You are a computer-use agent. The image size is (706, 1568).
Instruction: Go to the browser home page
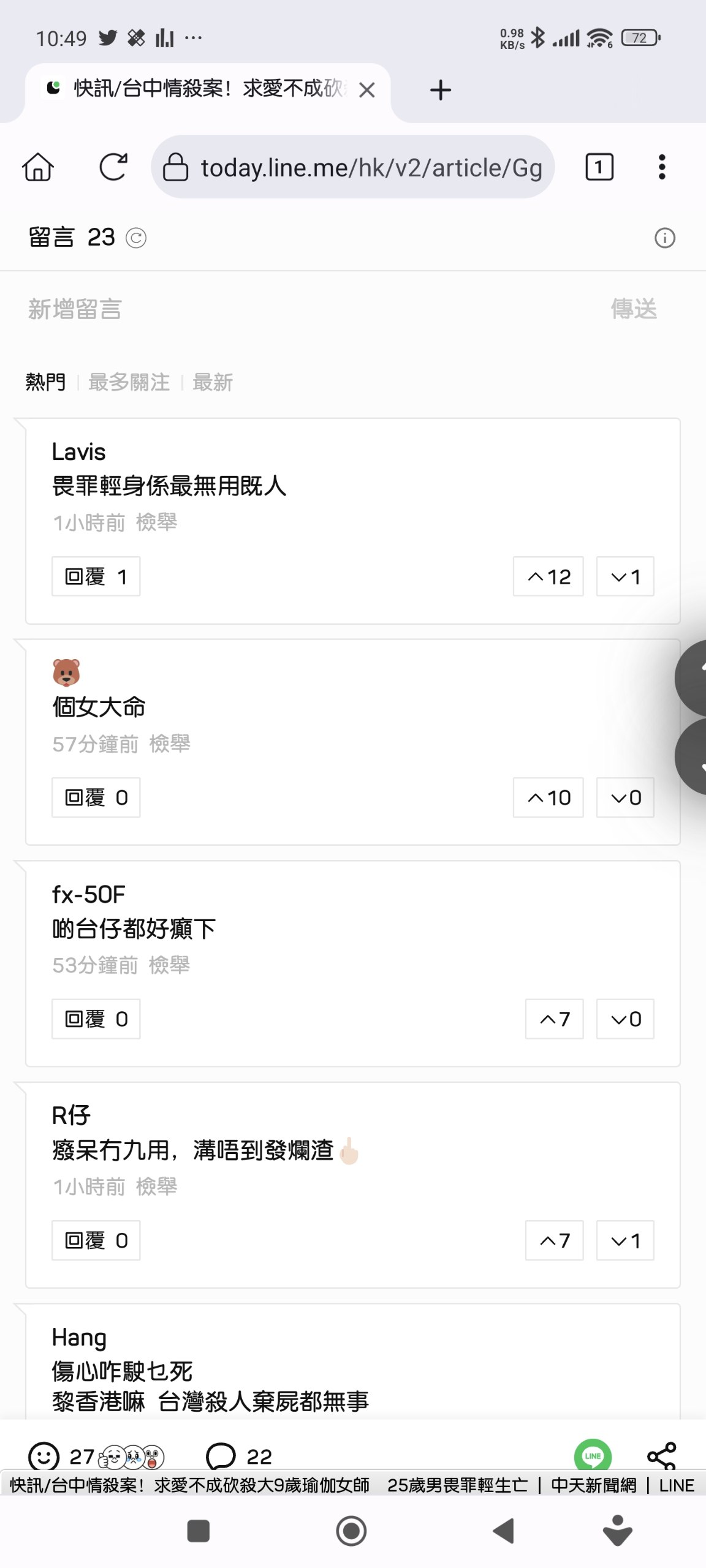click(x=38, y=167)
